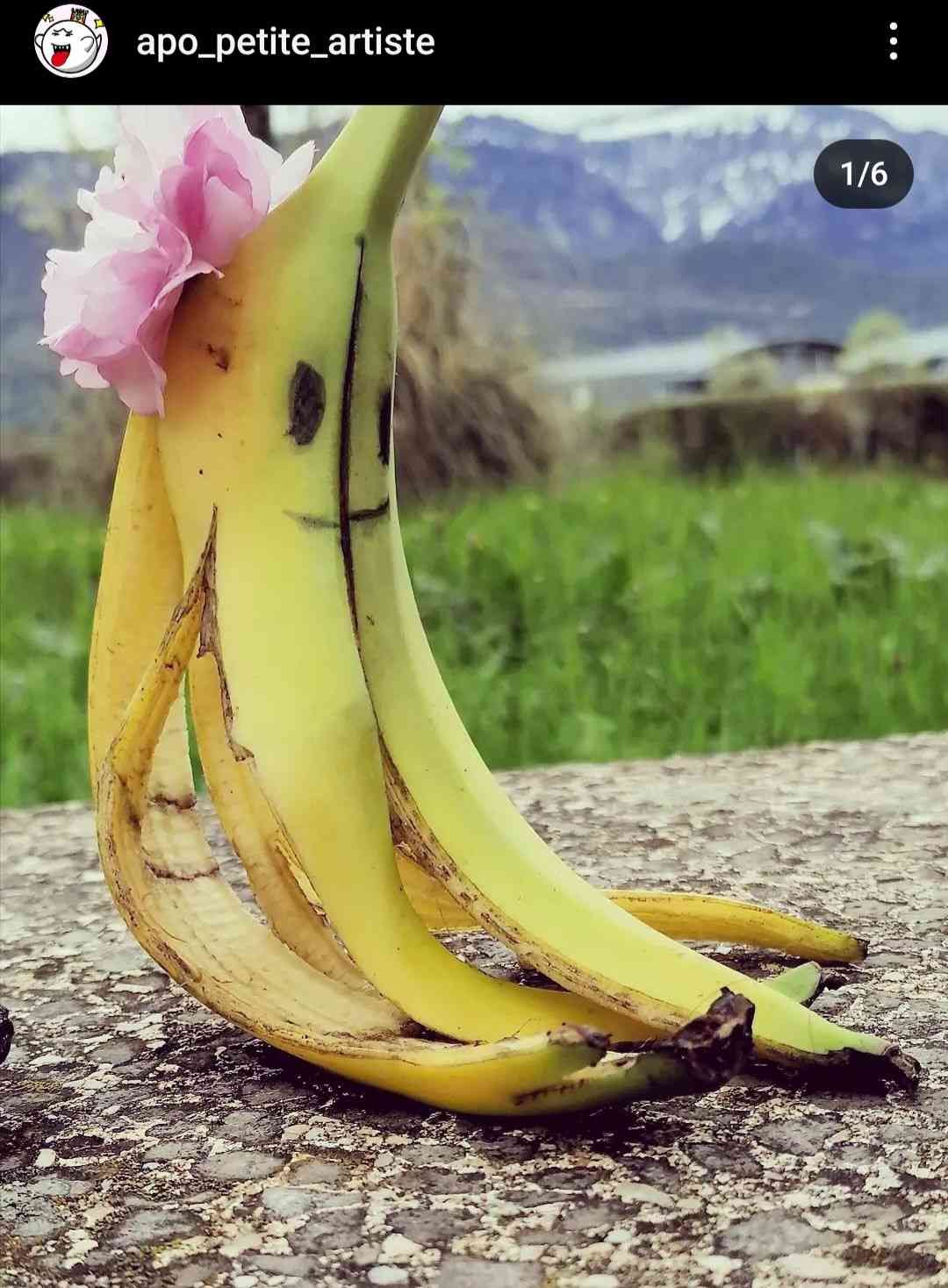This screenshot has height=1288, width=948.
Task: Open the post's three-dot overflow menu
Action: (893, 41)
